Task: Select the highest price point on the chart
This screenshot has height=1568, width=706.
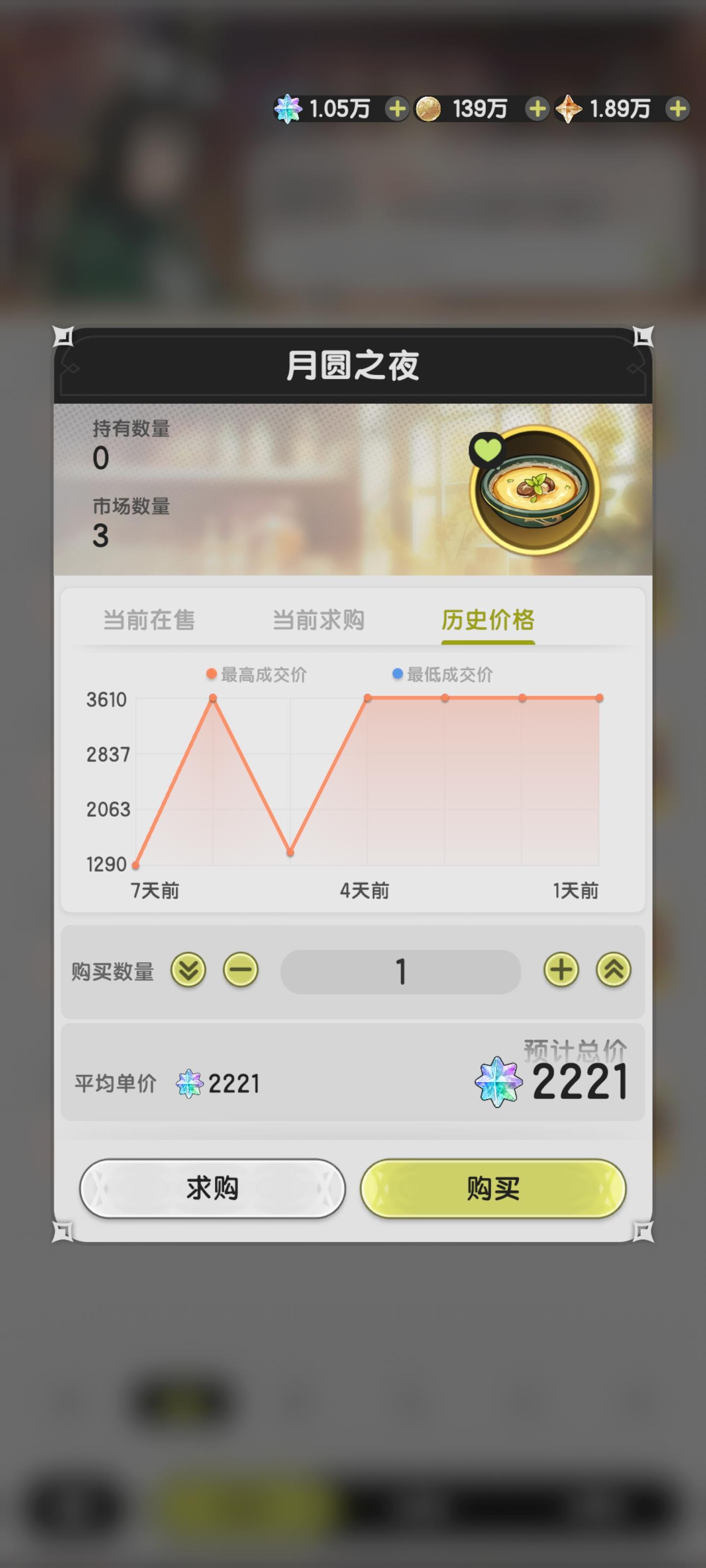Action: pyautogui.click(x=213, y=699)
